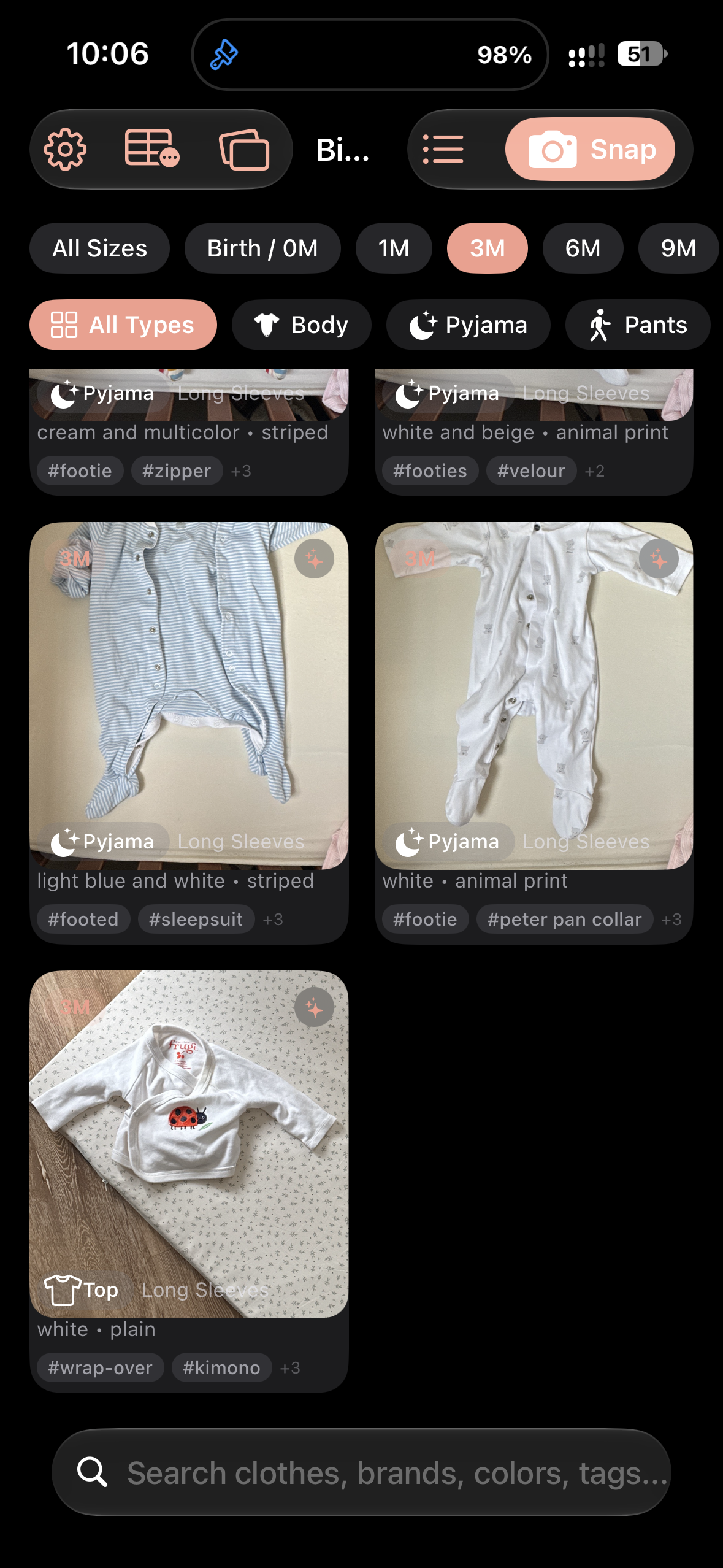Filter by 6M size
Image resolution: width=723 pixels, height=1568 pixels.
coord(583,248)
